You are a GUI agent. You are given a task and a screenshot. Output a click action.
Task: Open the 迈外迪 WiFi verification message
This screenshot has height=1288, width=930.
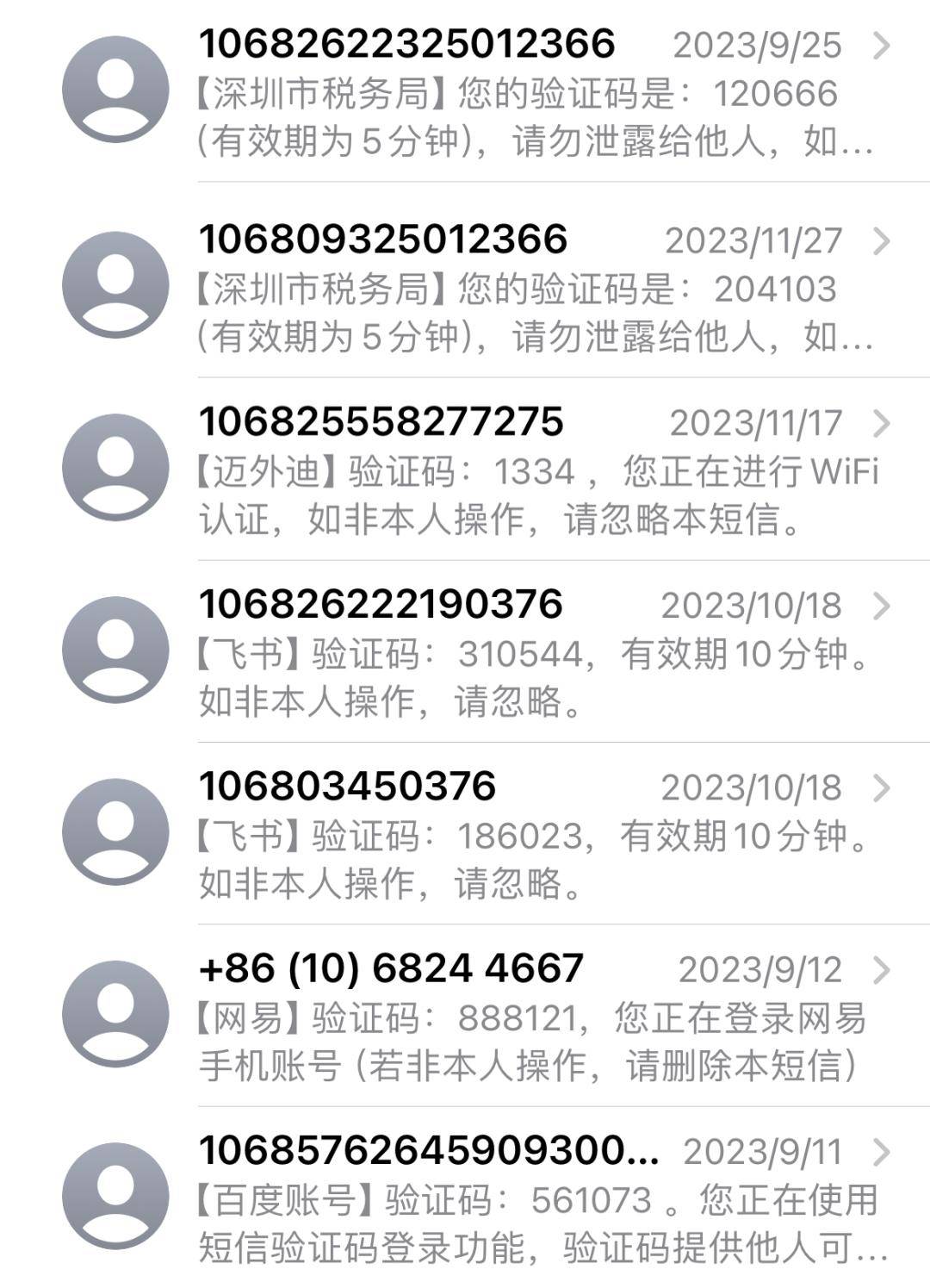[x=534, y=471]
